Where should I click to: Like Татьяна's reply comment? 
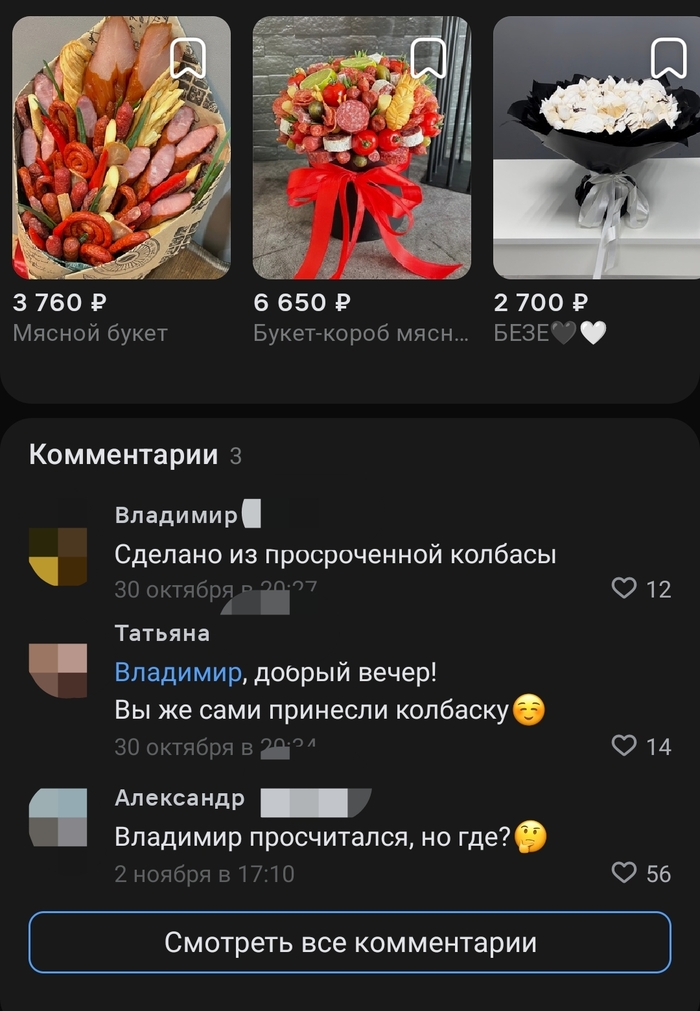(625, 745)
